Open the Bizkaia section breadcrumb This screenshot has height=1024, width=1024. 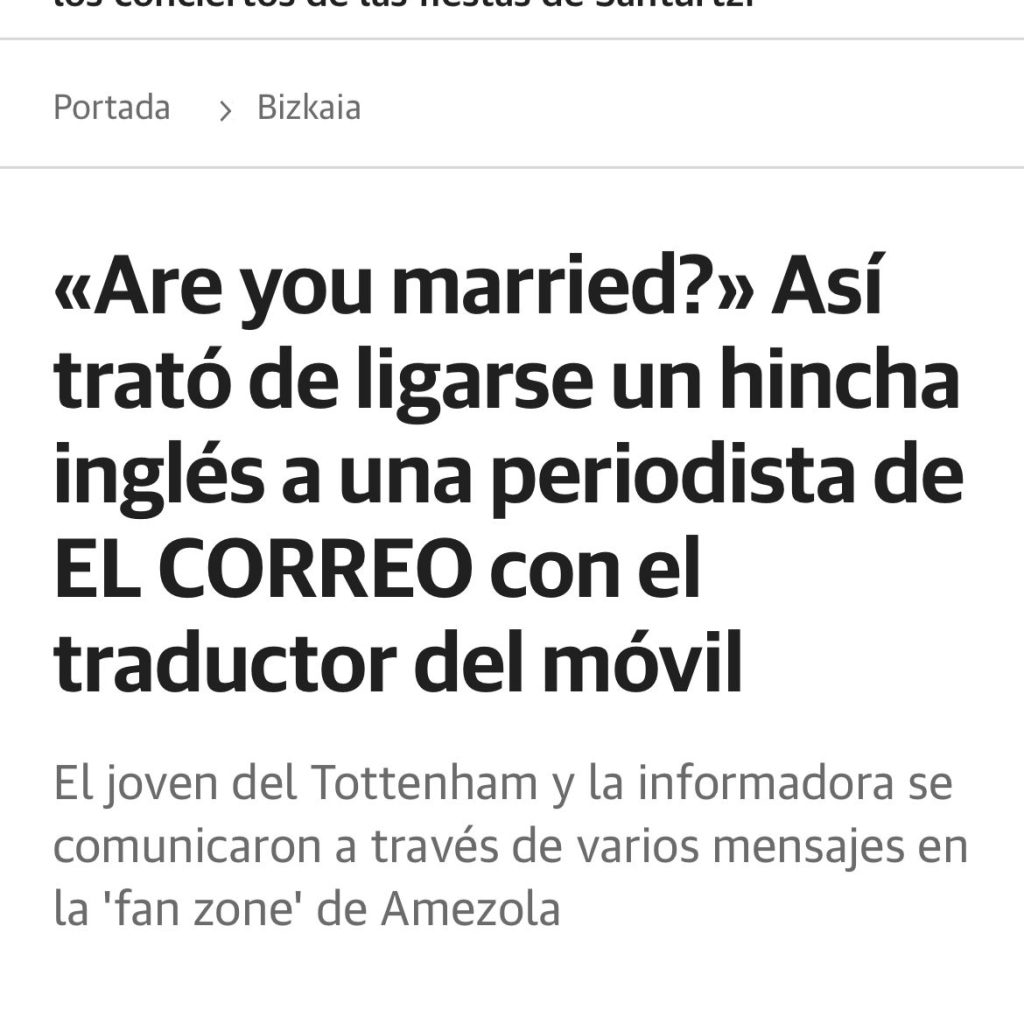[309, 107]
